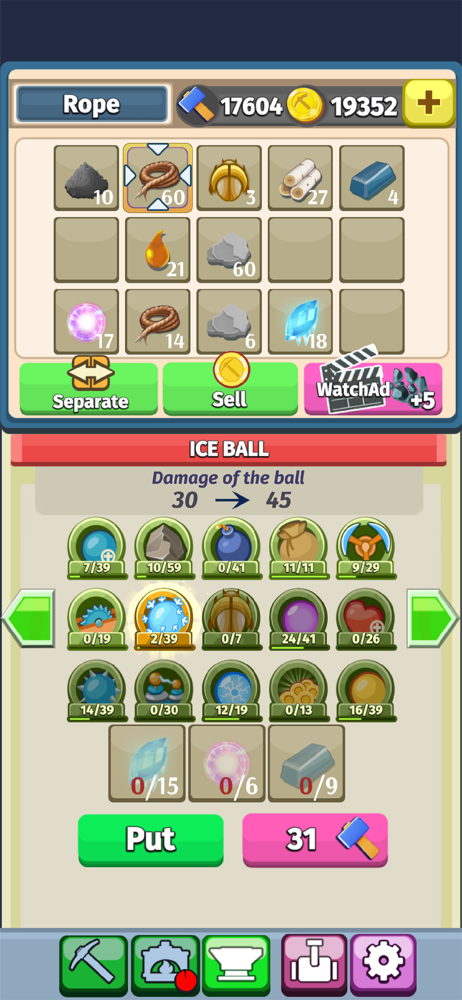Image resolution: width=462 pixels, height=1000 pixels.
Task: Sell the selected item
Action: (x=230, y=388)
